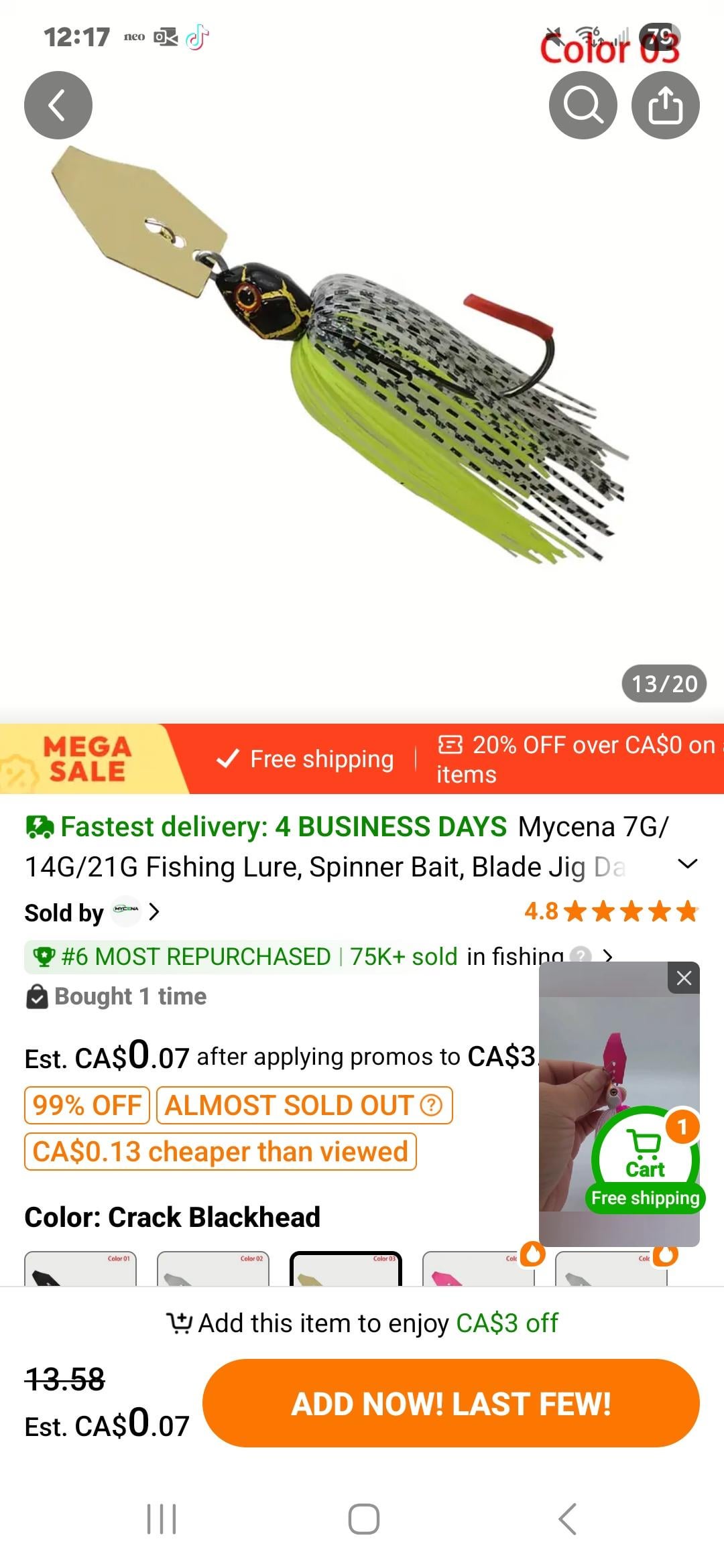Share this fishing lure listing
Viewport: 724px width, 1568px height.
(665, 105)
